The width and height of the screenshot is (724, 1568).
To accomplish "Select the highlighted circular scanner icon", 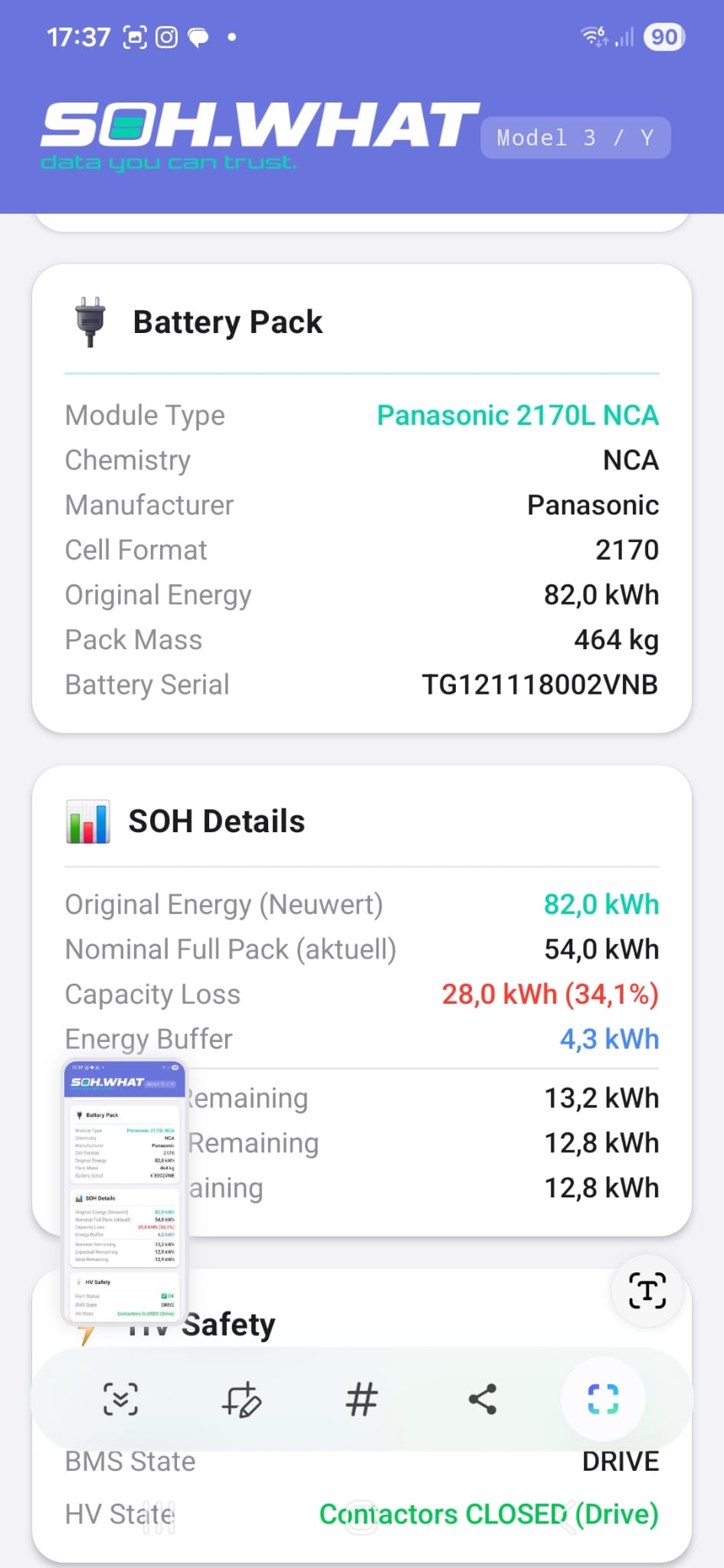I will [x=603, y=1399].
